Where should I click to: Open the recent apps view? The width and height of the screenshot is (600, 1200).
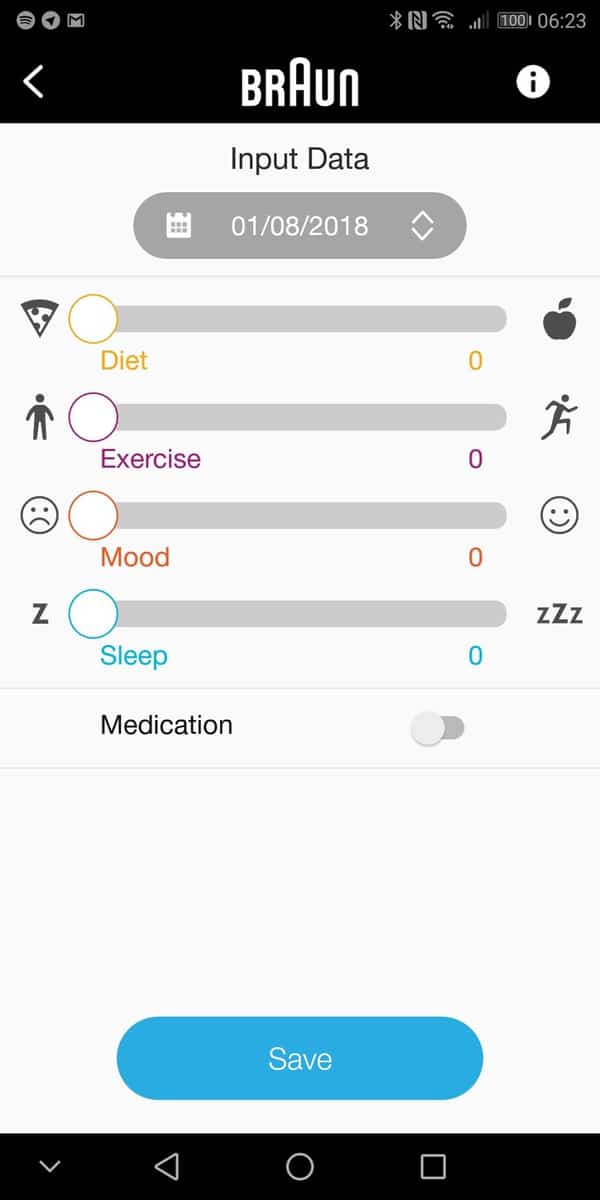click(x=432, y=1166)
